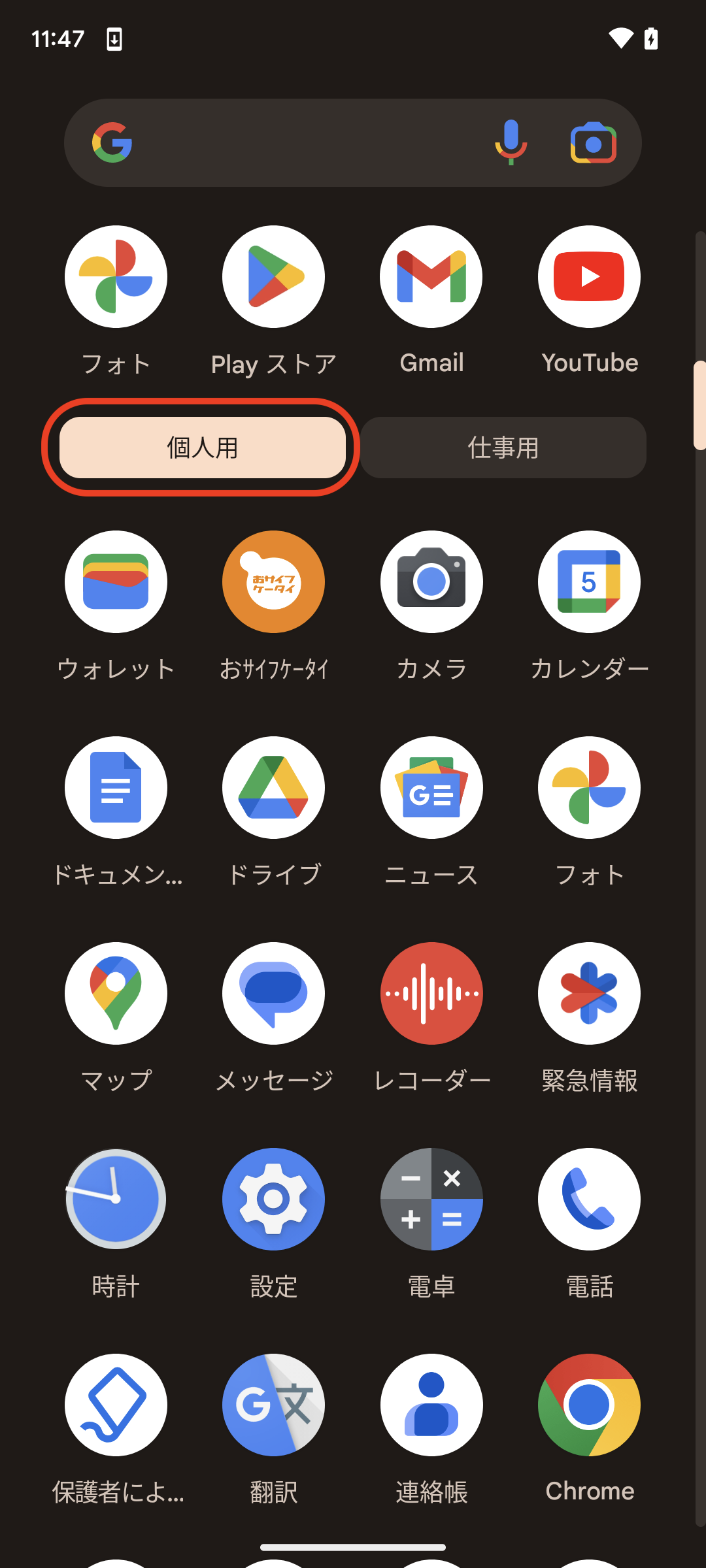Launch the 電卓 calculator
The image size is (706, 1568).
click(x=431, y=1199)
